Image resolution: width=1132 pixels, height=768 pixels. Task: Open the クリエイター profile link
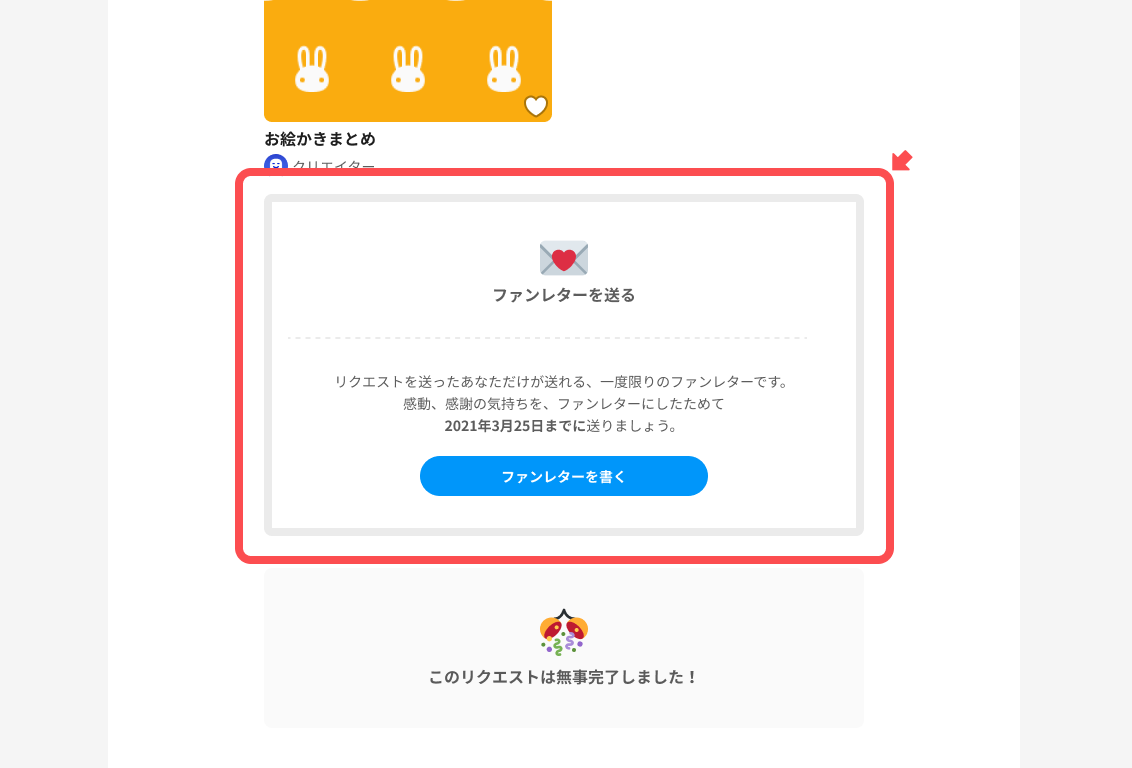tap(333, 165)
